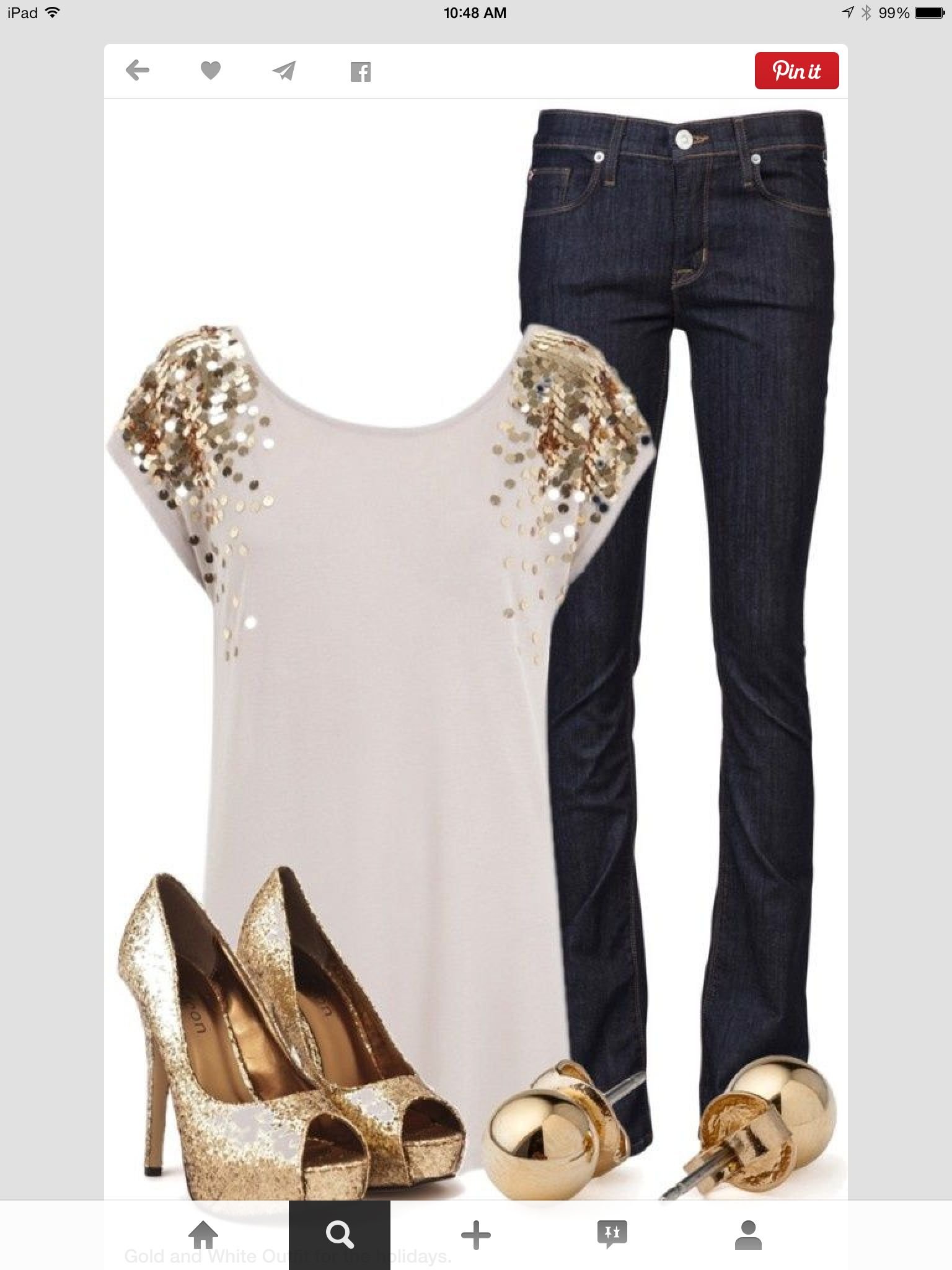This screenshot has height=1270, width=952.
Task: Go back using the arrow icon
Action: click(137, 71)
